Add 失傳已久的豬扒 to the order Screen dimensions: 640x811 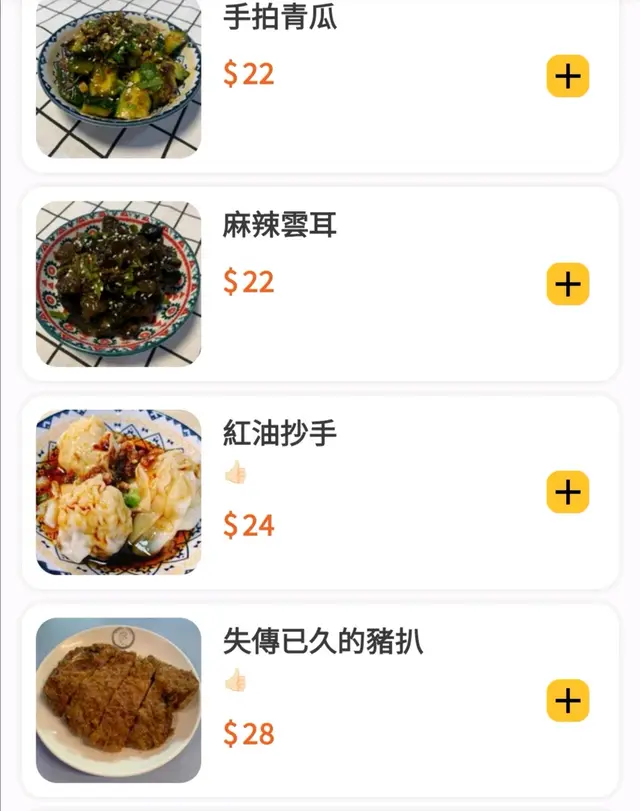pos(567,700)
